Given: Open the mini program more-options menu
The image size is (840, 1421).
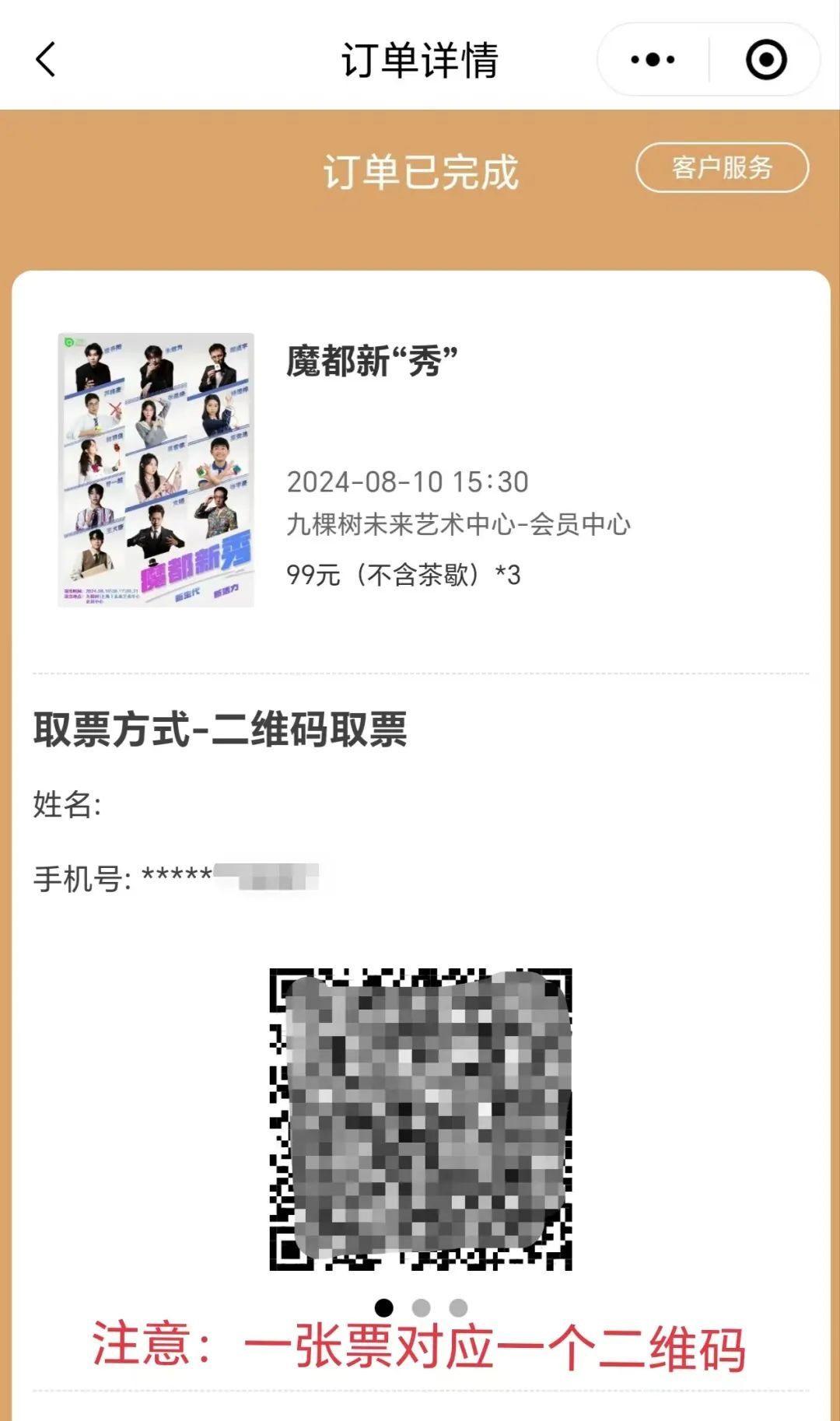Looking at the screenshot, I should (x=653, y=60).
